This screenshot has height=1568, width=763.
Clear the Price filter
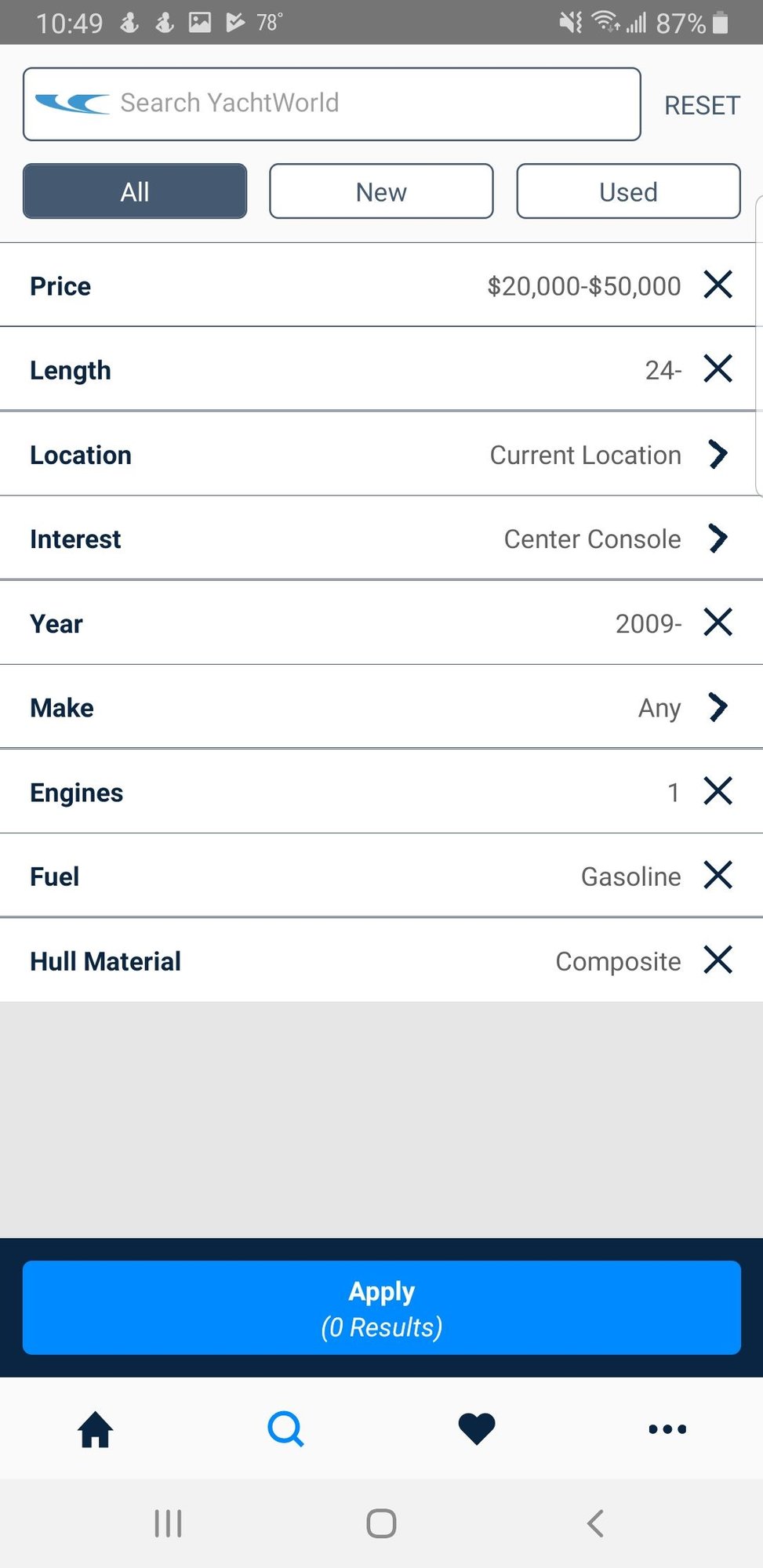(718, 285)
